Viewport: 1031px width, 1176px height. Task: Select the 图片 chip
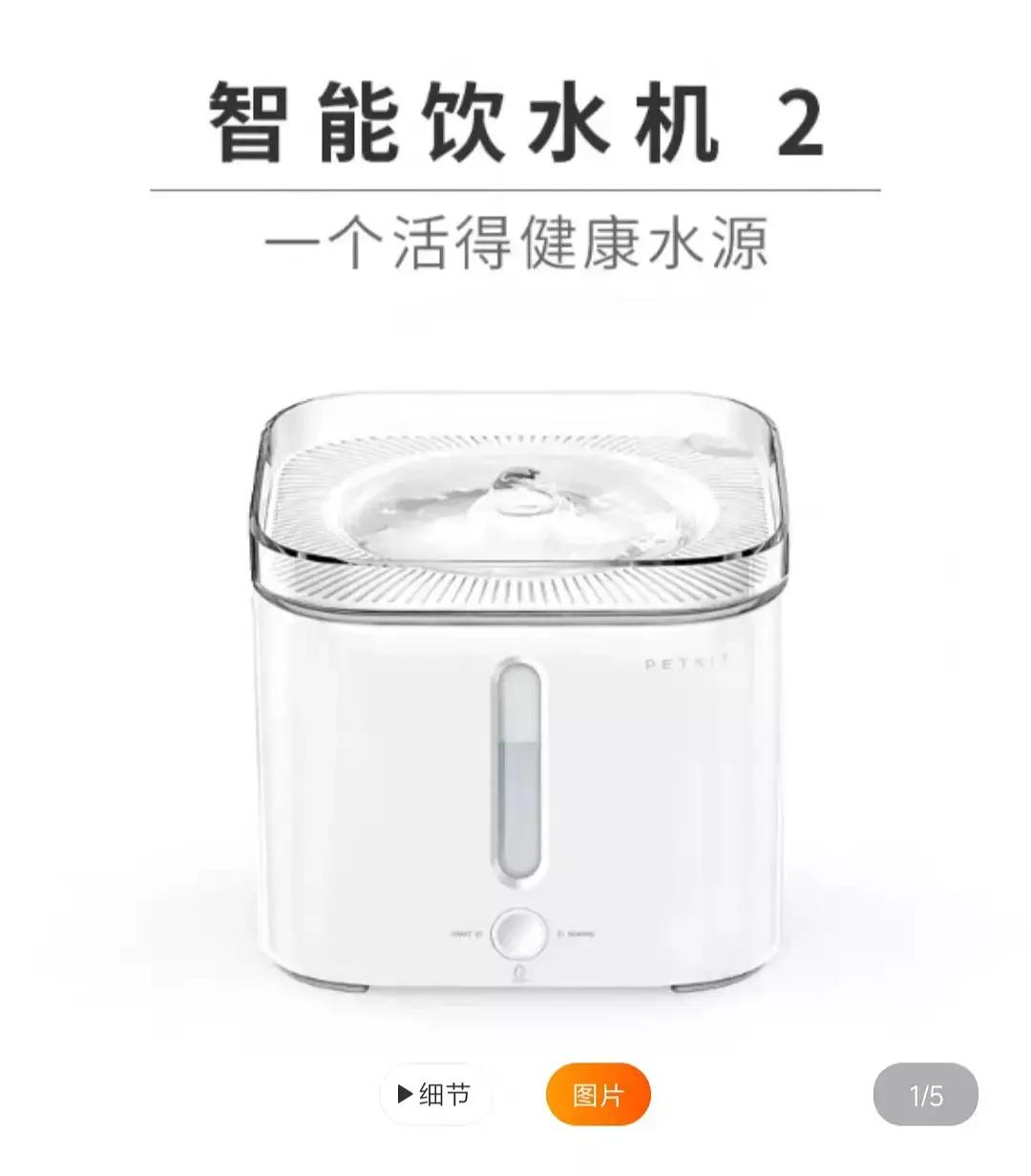pos(598,1094)
